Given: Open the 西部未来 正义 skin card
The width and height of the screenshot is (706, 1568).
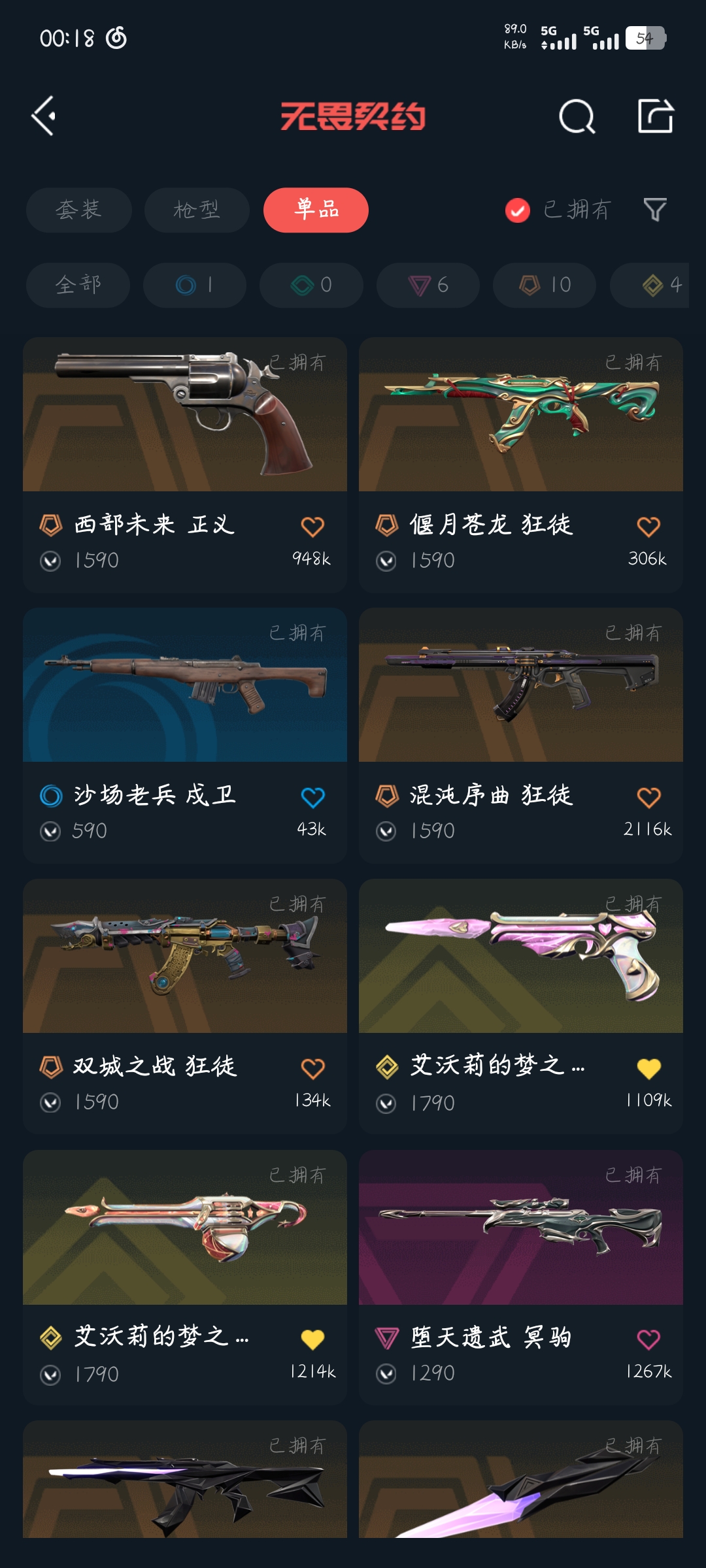Looking at the screenshot, I should 185,464.
